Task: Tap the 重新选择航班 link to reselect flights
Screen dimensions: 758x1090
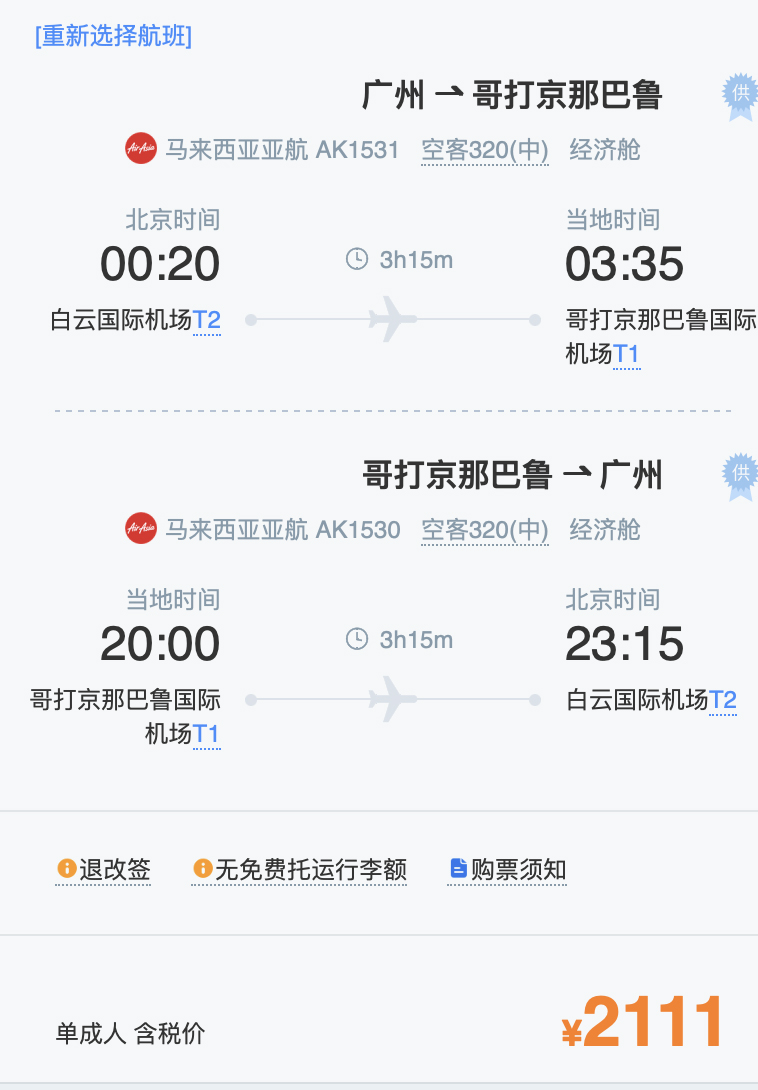Action: click(113, 37)
